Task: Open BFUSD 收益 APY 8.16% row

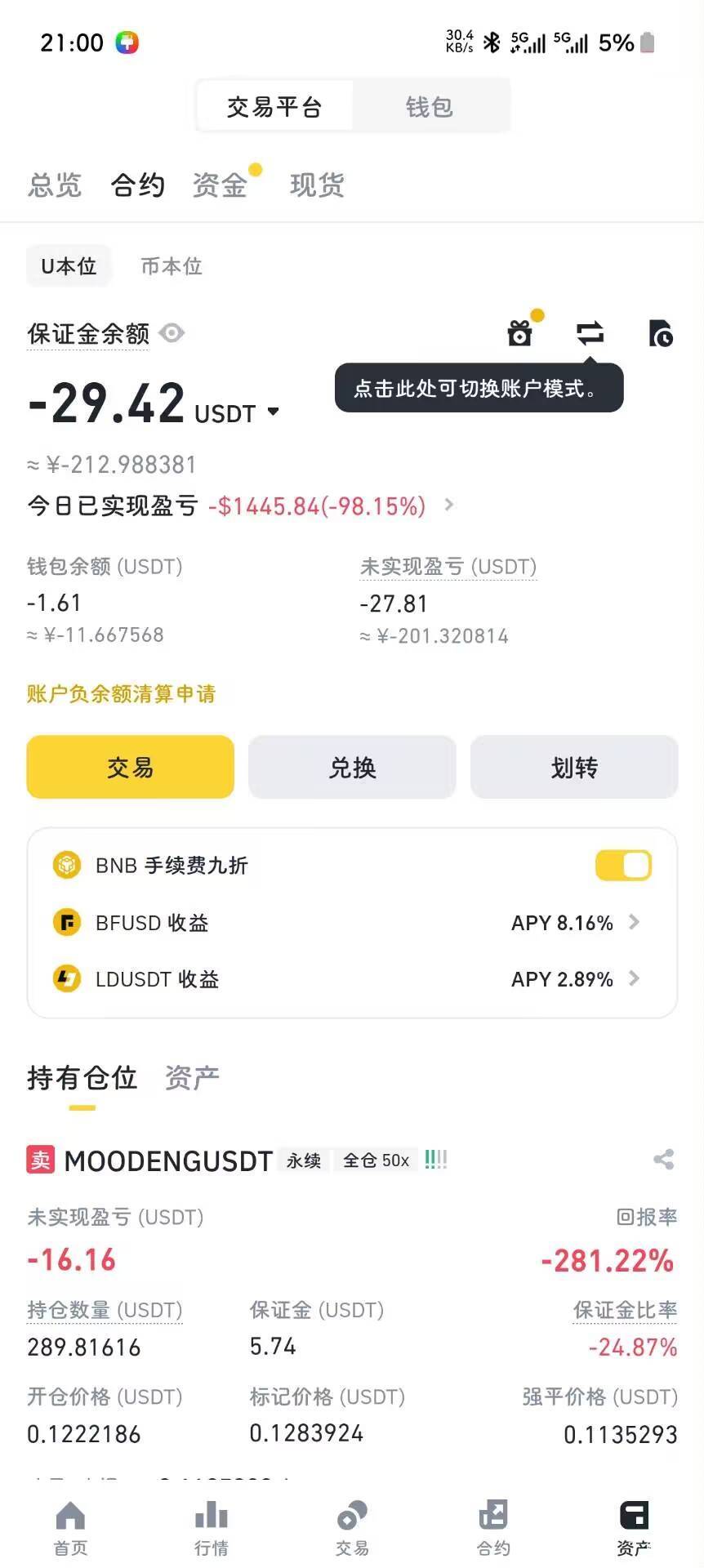Action: click(x=352, y=923)
